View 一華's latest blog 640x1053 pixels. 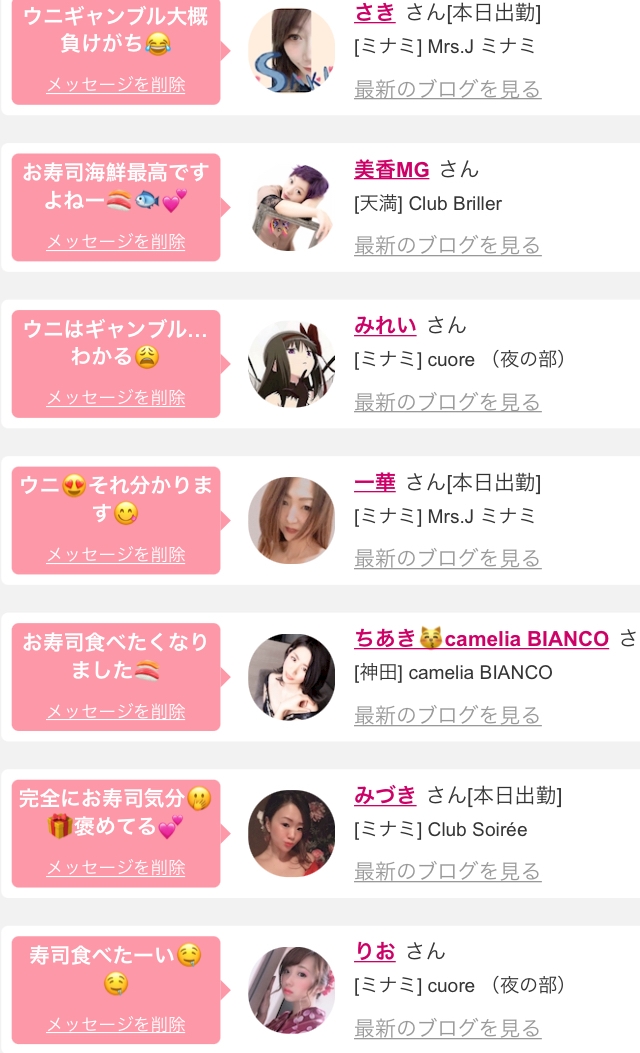(447, 559)
